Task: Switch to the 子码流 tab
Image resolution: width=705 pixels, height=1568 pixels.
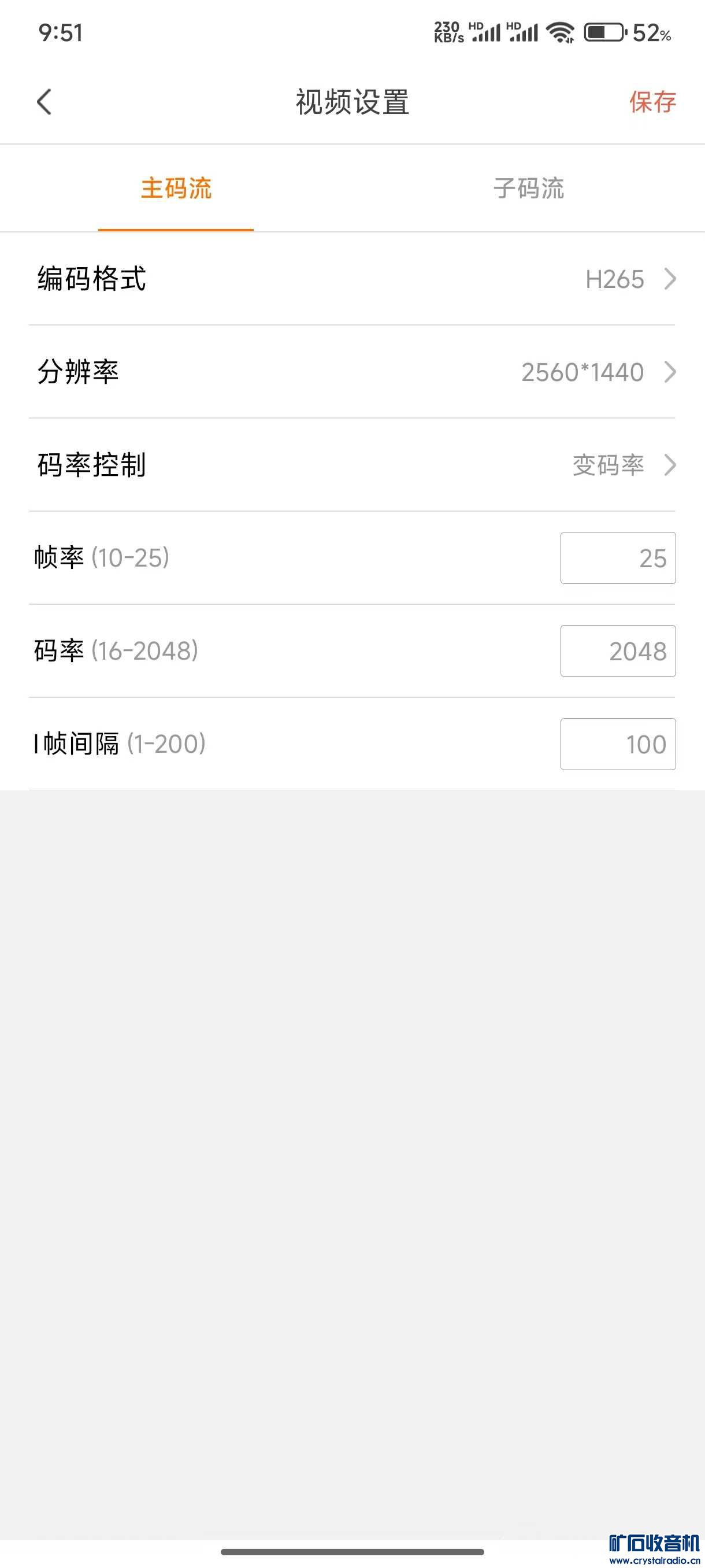Action: (528, 188)
